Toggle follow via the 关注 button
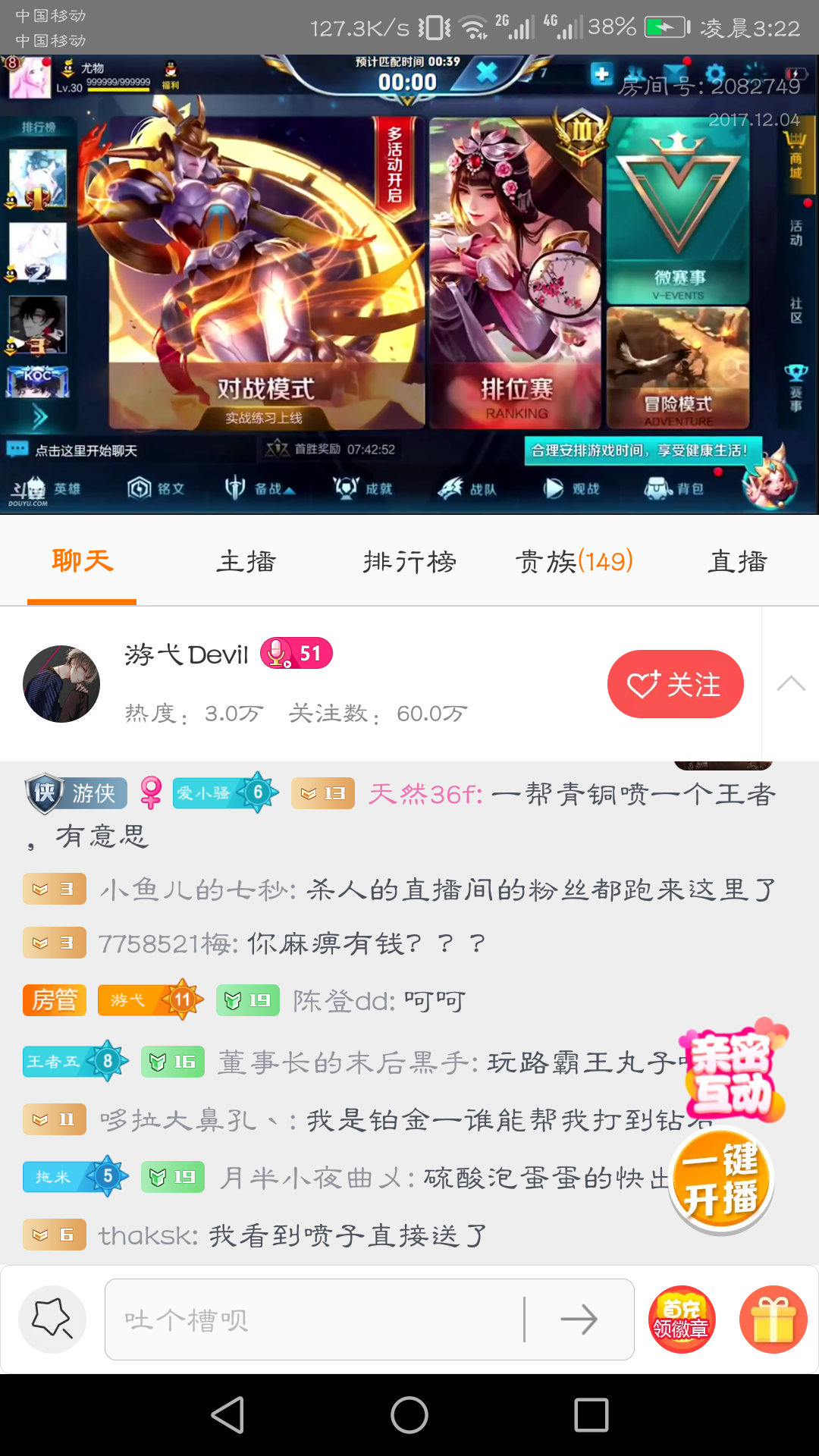The image size is (819, 1456). [675, 684]
